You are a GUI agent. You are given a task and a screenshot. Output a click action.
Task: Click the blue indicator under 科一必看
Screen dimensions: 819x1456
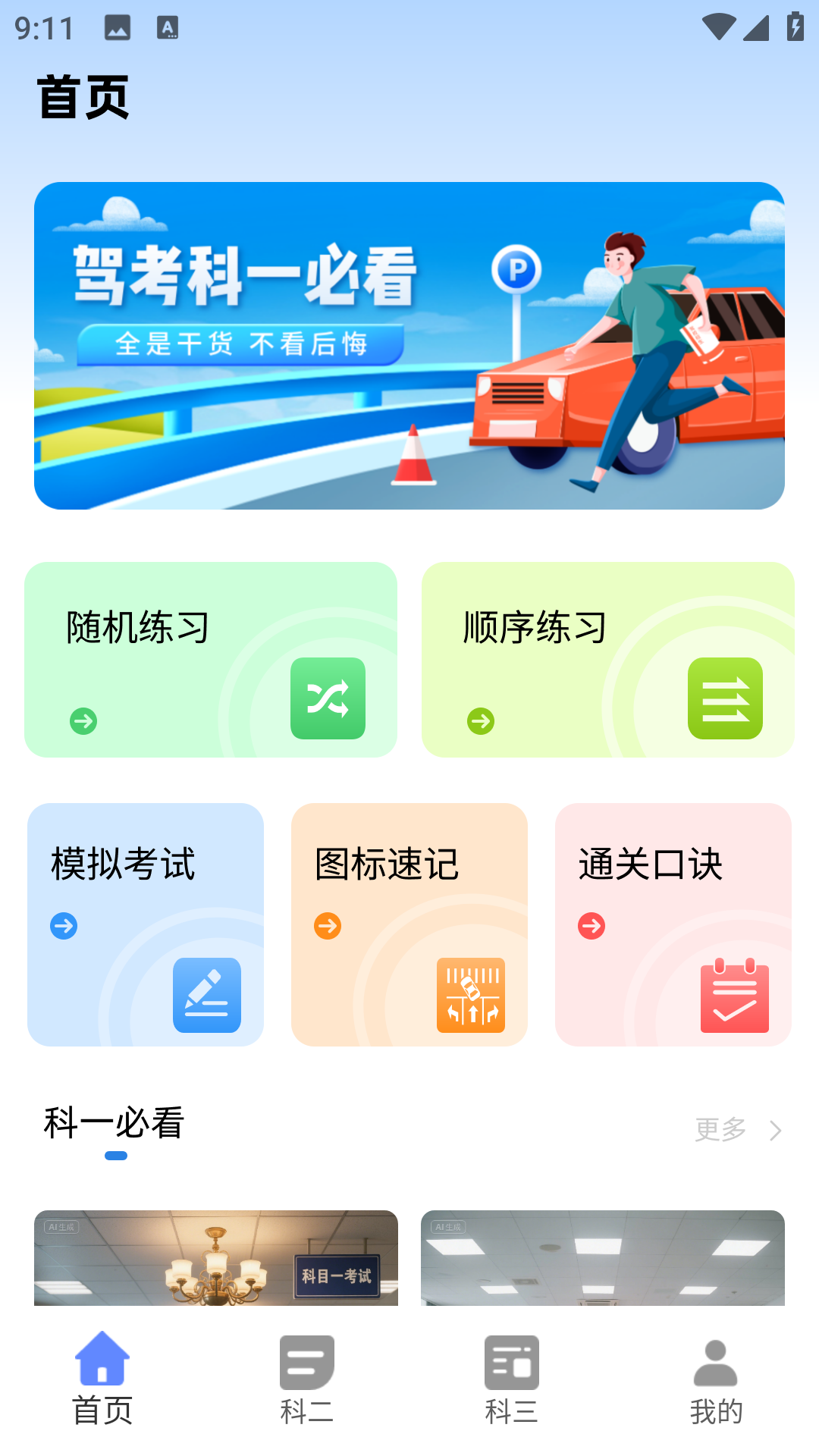click(118, 1156)
